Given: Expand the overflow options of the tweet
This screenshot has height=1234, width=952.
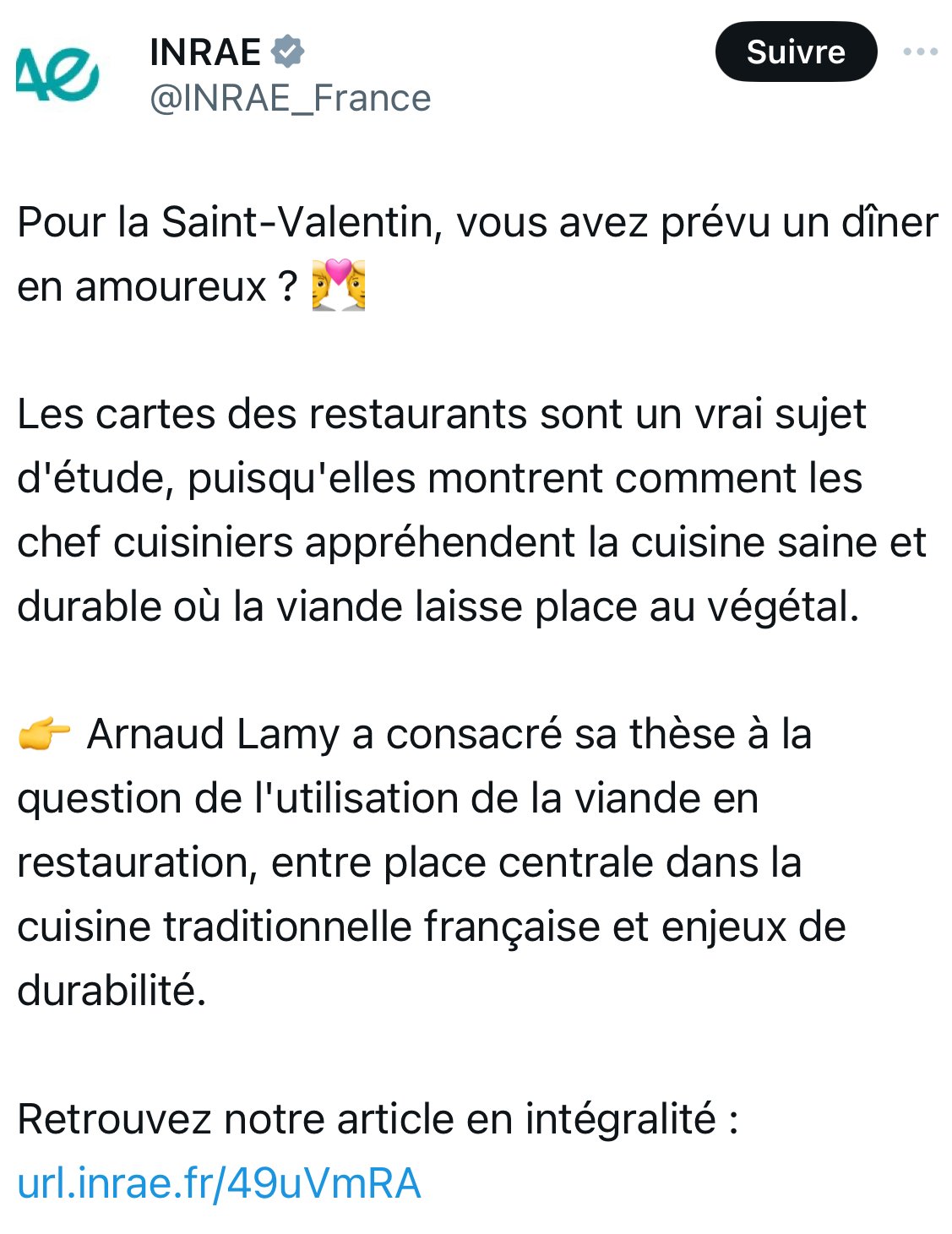Looking at the screenshot, I should coord(918,52).
